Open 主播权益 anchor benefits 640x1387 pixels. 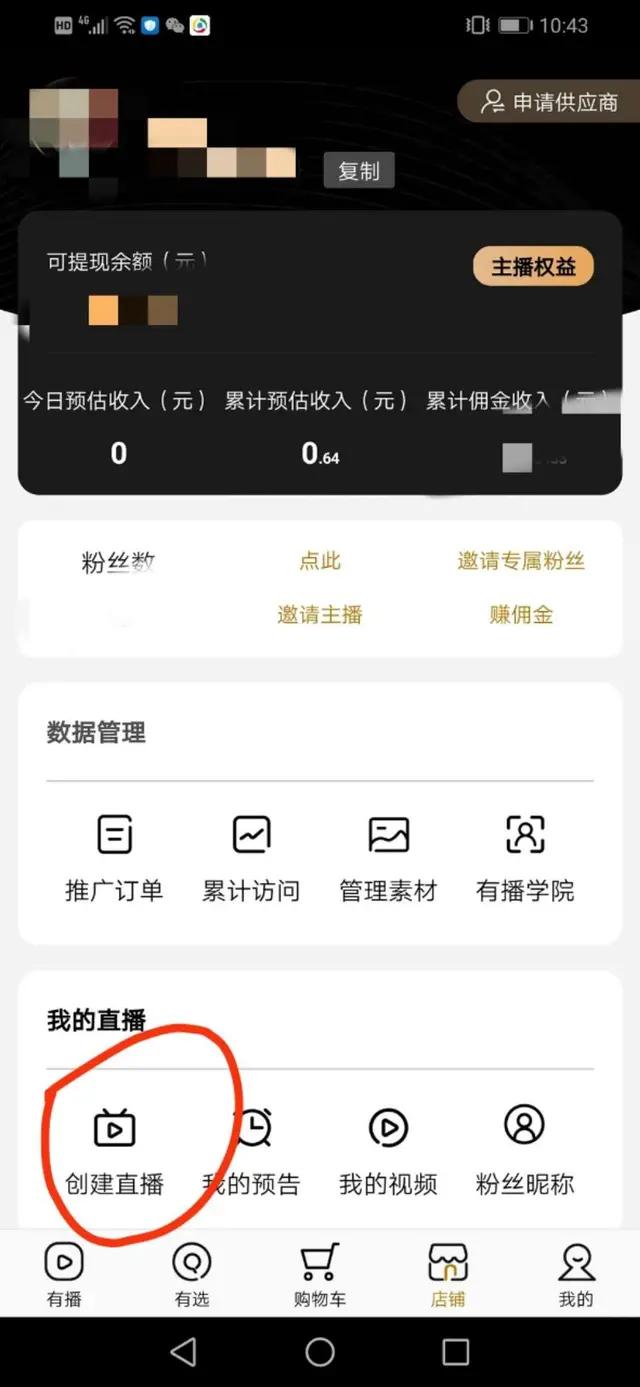(x=533, y=267)
